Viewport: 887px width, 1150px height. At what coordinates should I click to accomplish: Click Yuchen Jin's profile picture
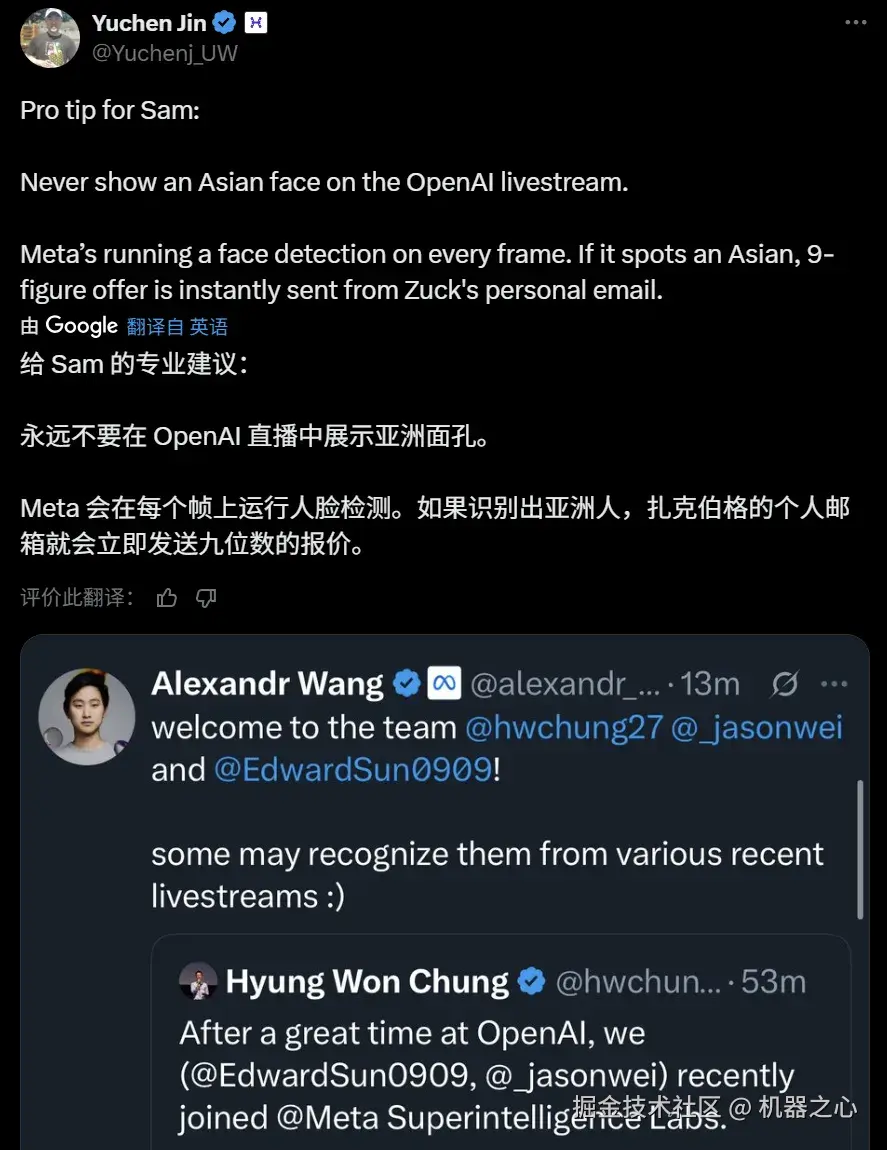(49, 38)
